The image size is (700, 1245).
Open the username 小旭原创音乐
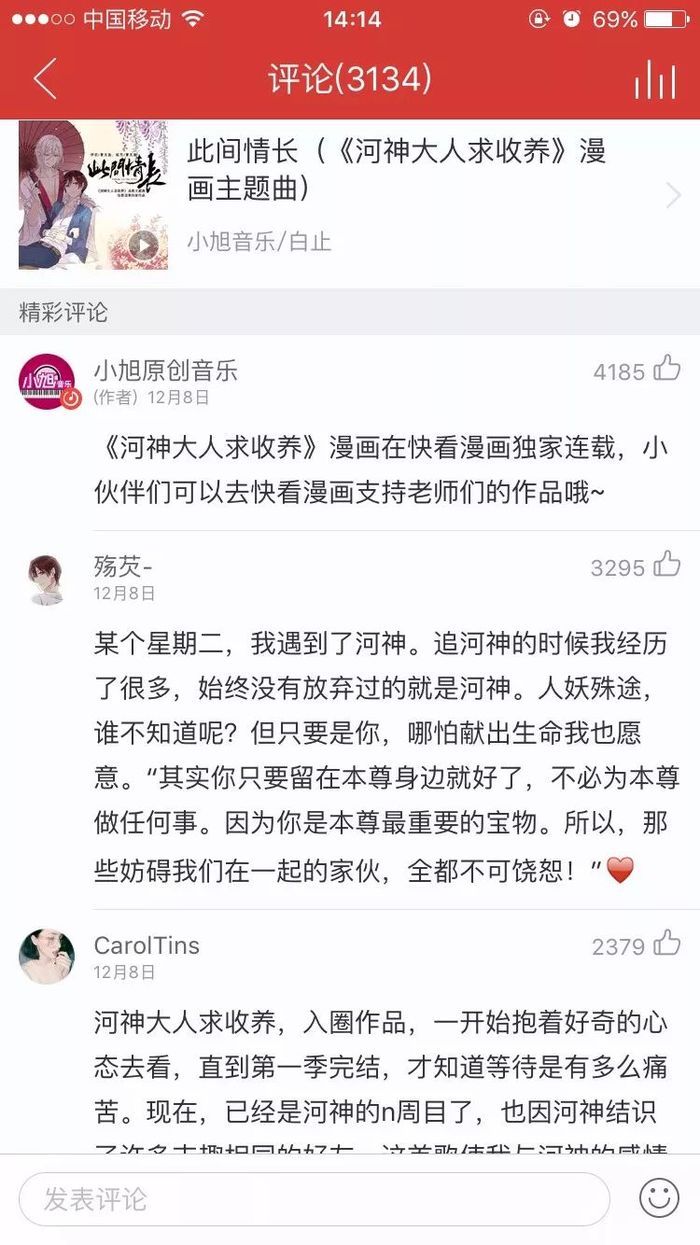166,371
